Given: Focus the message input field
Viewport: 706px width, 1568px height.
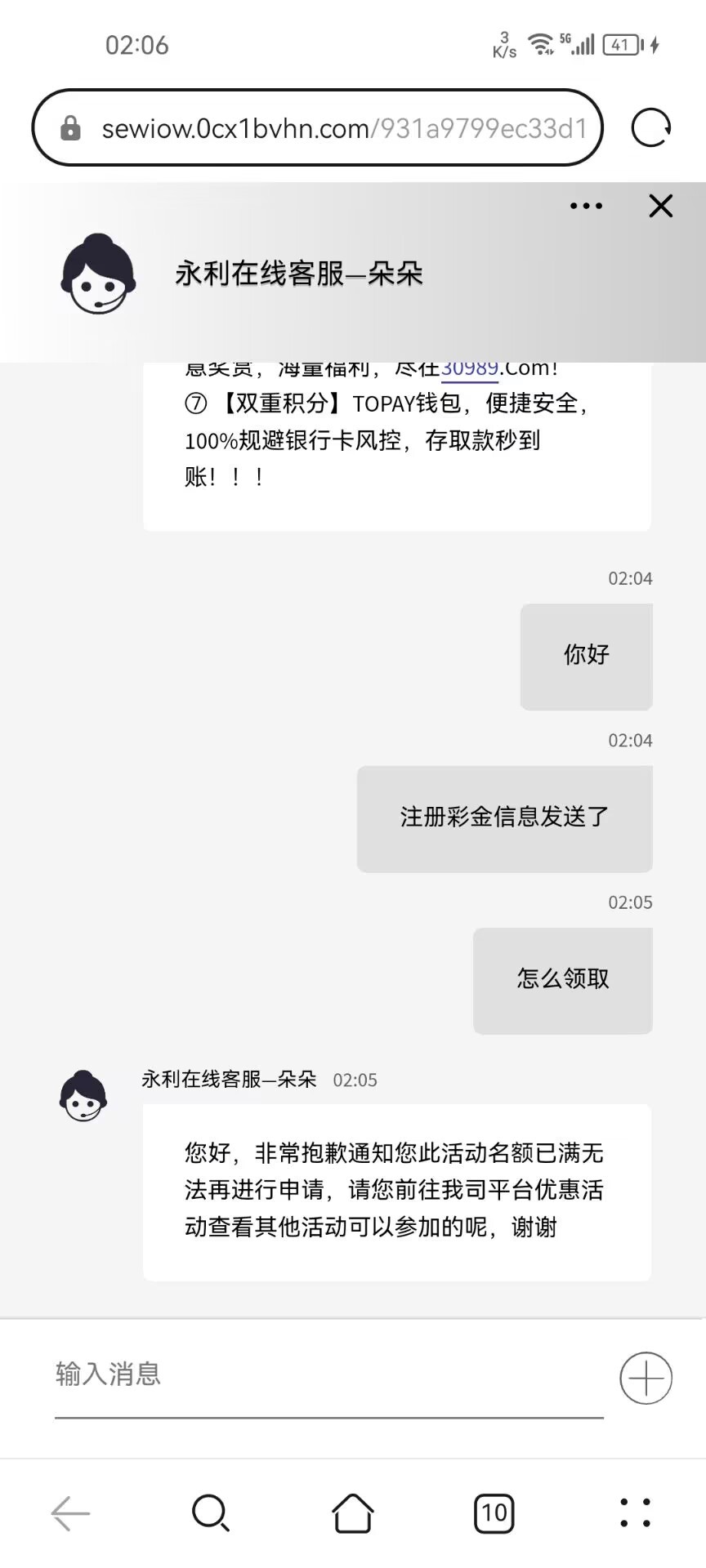Looking at the screenshot, I should pos(327,1374).
